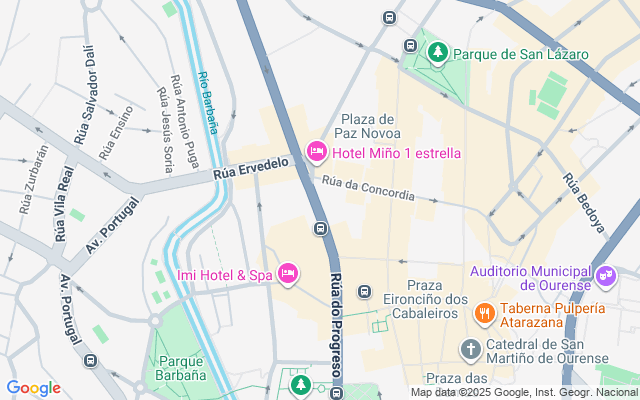Select the Taberna Pulpería Atarazana restaurant pin
The height and width of the screenshot is (400, 640).
tap(484, 313)
